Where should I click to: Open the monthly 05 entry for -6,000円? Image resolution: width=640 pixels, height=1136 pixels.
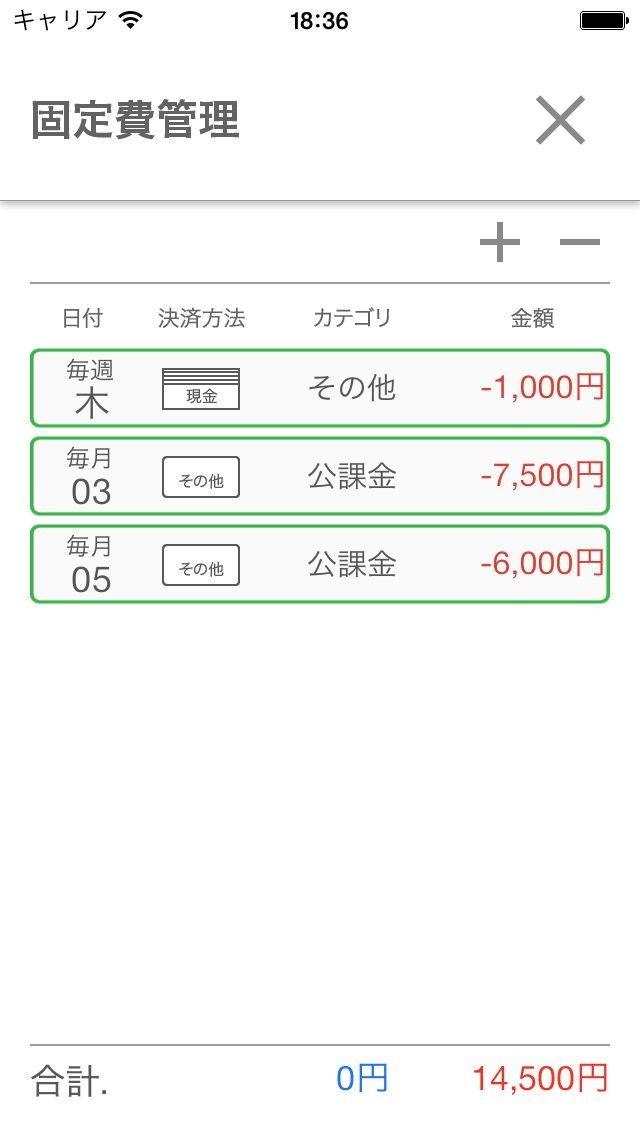[319, 564]
